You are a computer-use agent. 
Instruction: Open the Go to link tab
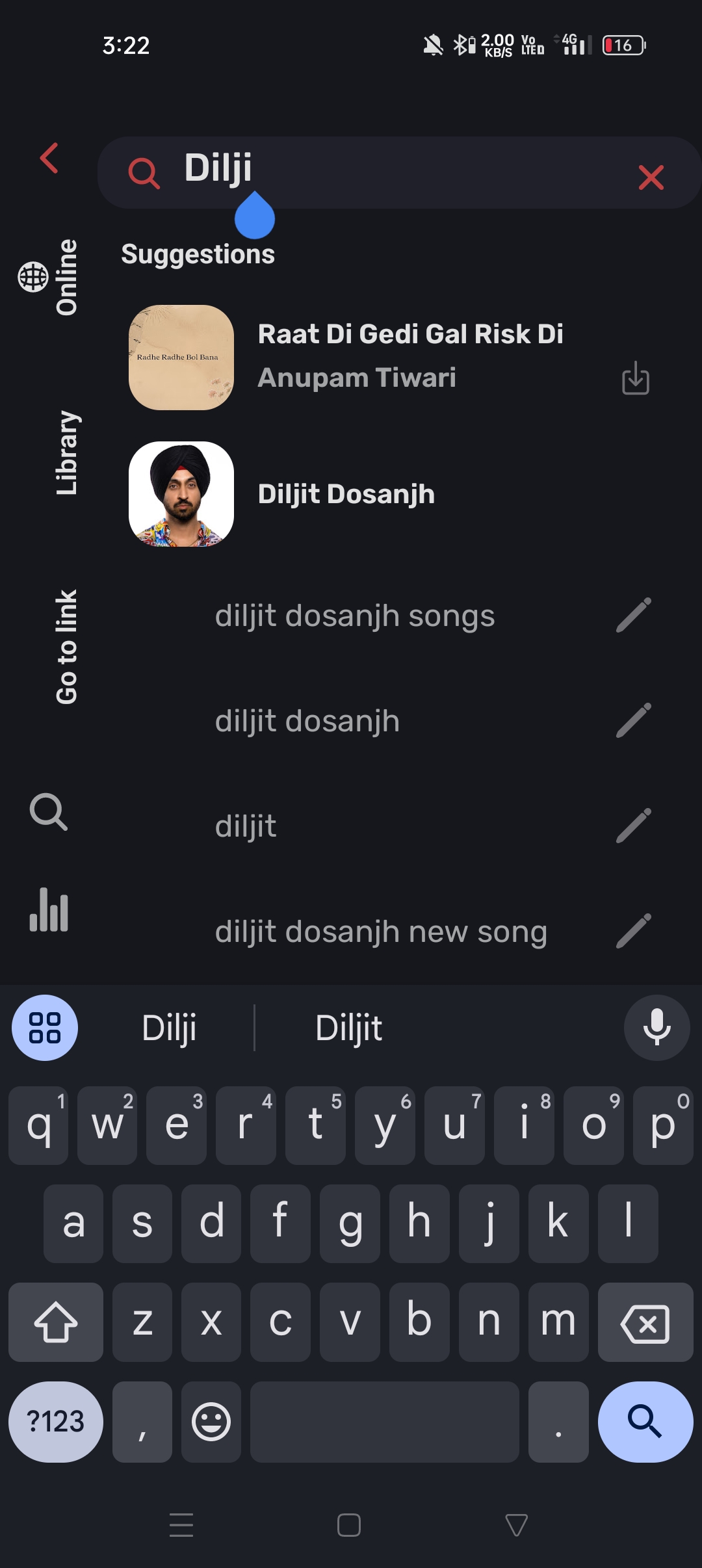coord(67,647)
